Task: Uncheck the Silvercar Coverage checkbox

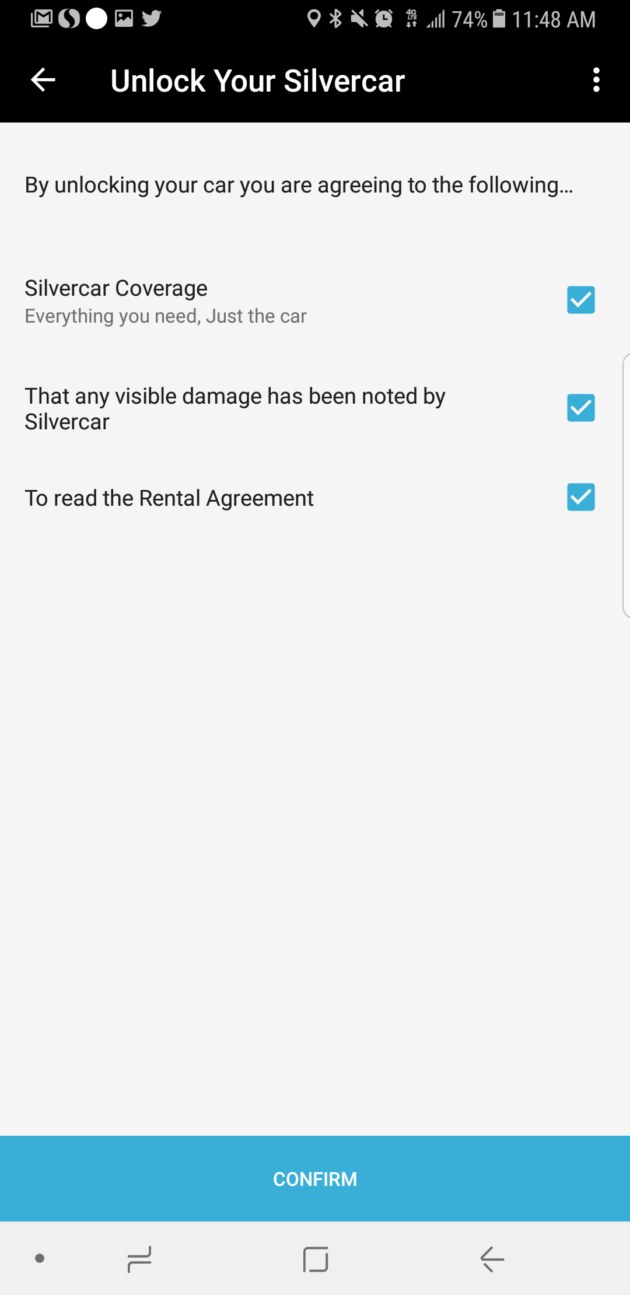Action: [581, 300]
